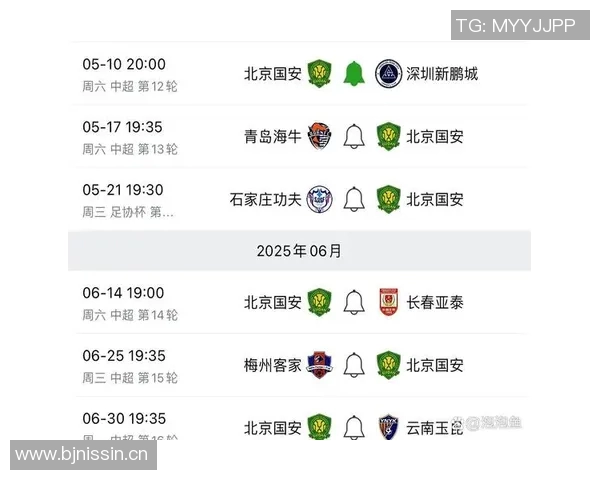Enable reminder bell for 长春亚泰 match
The image size is (600, 480).
click(x=353, y=302)
